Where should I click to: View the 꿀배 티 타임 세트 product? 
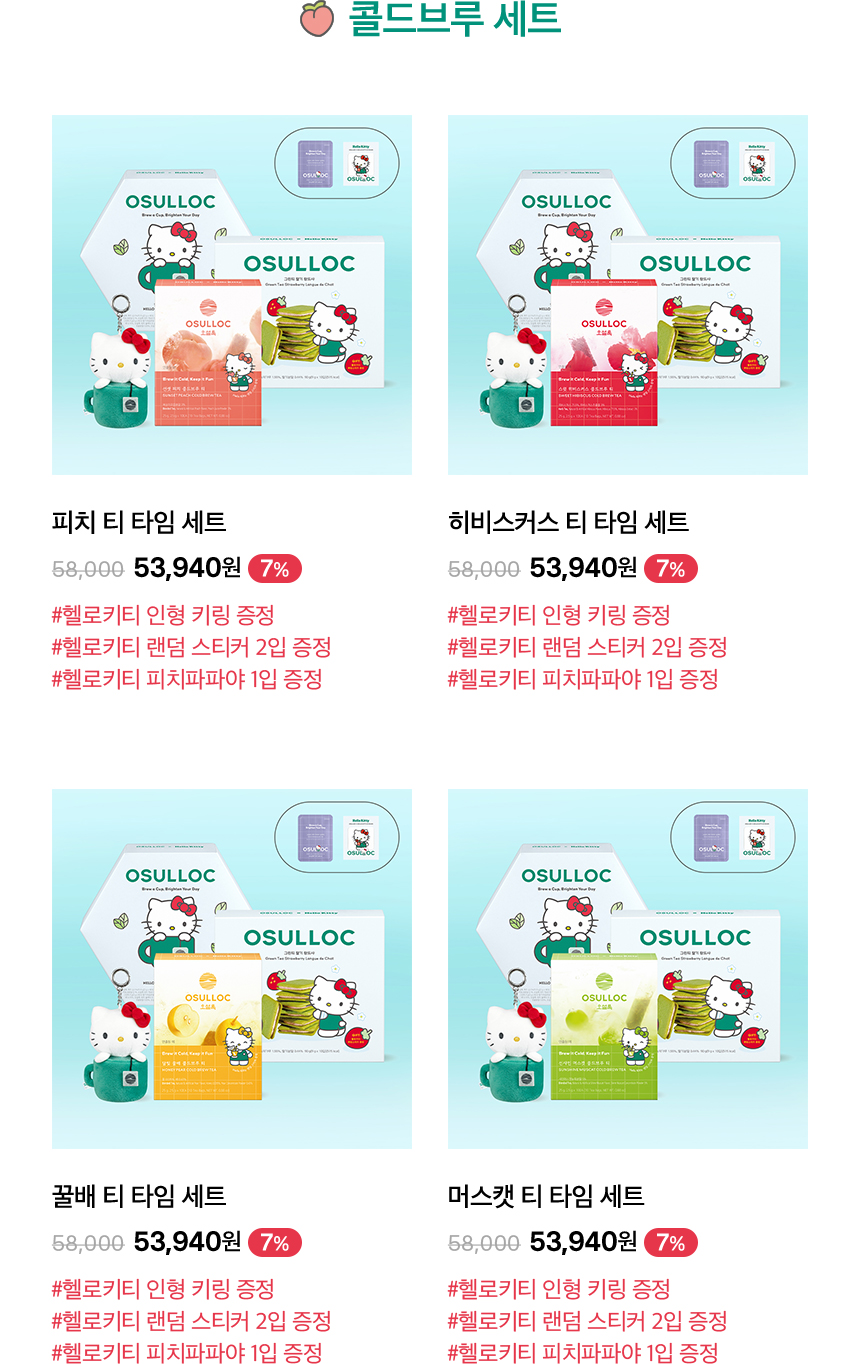click(x=231, y=968)
